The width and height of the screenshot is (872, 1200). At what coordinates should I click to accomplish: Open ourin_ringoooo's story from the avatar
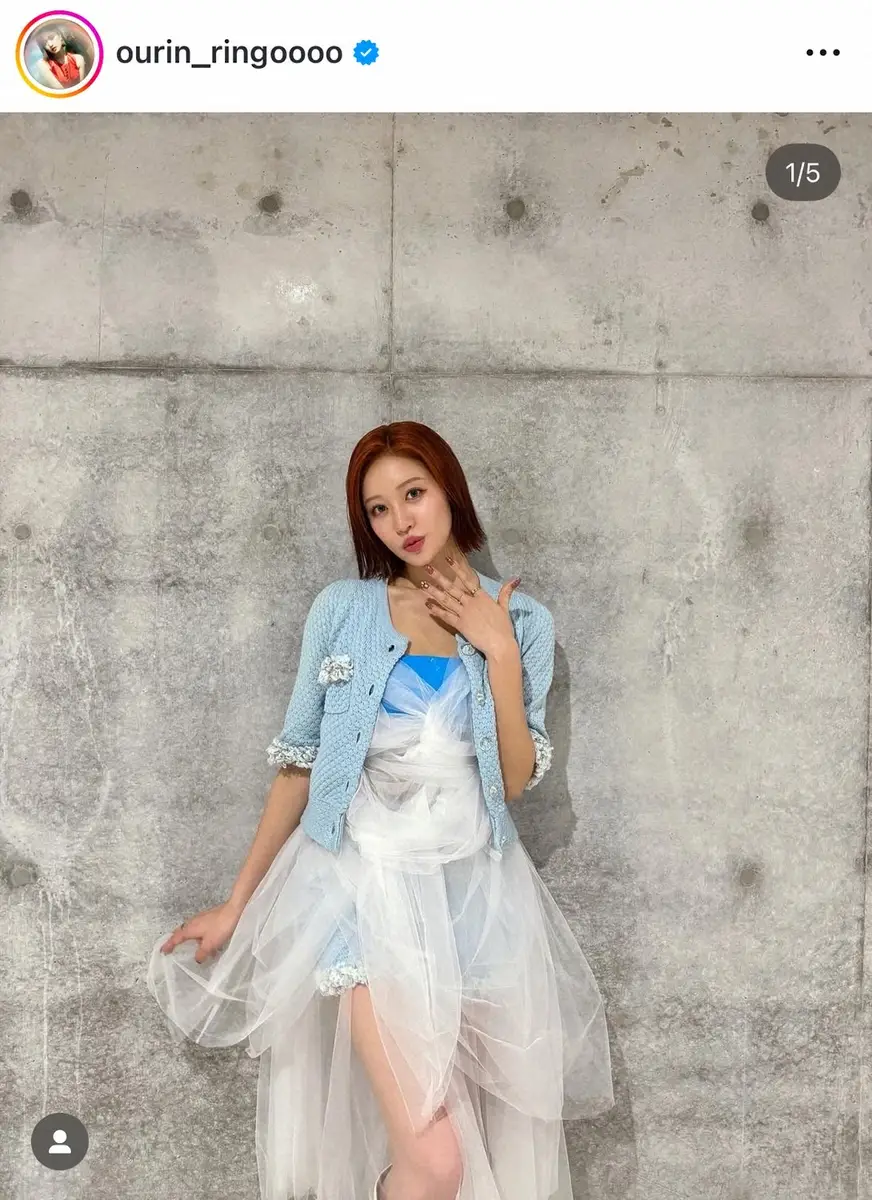(x=59, y=54)
